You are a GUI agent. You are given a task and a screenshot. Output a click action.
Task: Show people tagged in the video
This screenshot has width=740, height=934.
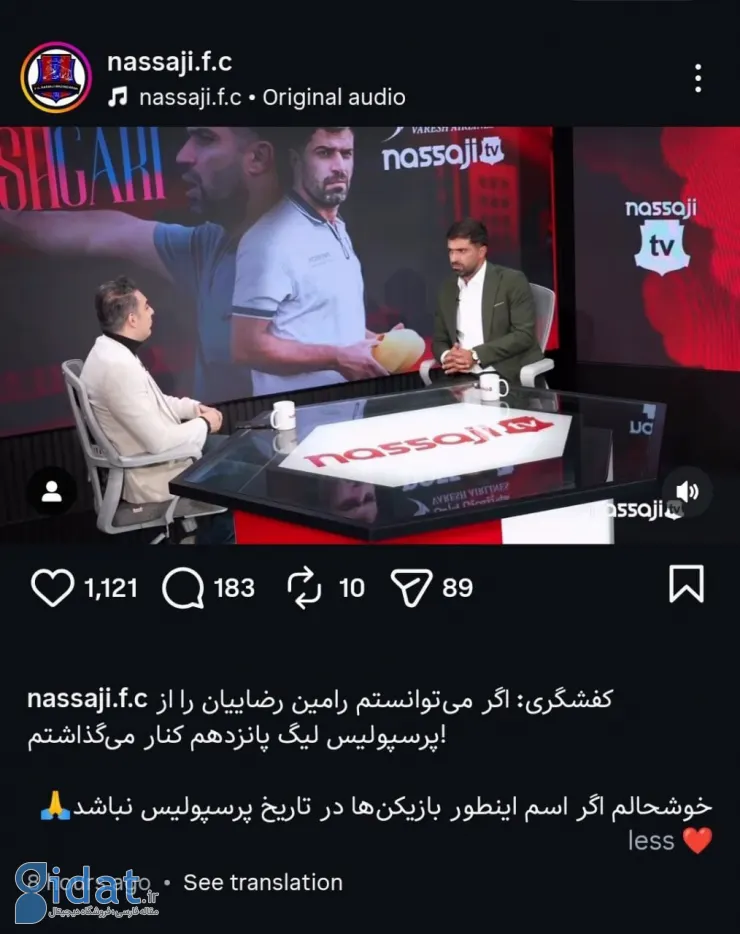52,491
